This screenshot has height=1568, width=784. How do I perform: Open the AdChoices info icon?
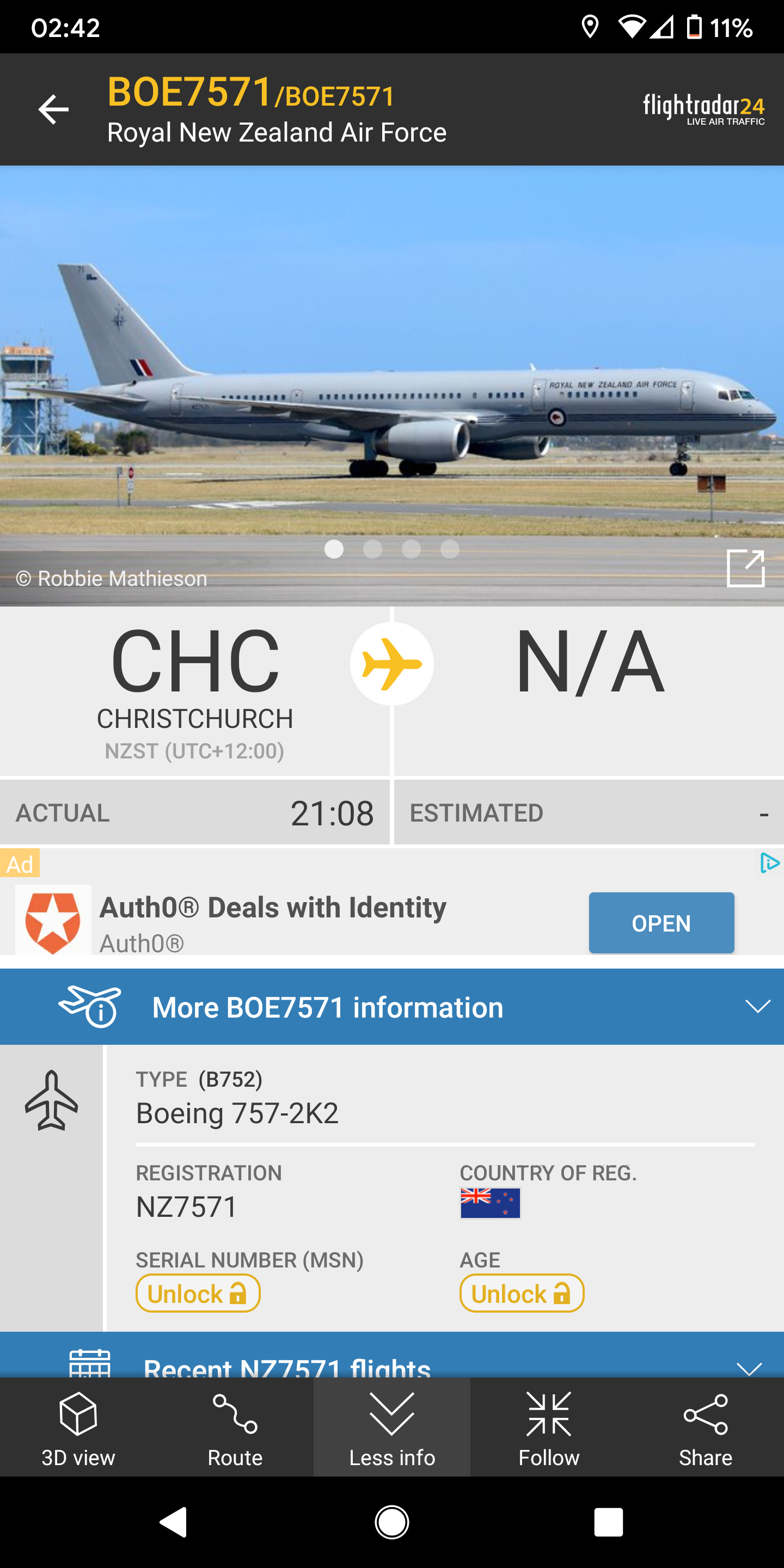769,862
